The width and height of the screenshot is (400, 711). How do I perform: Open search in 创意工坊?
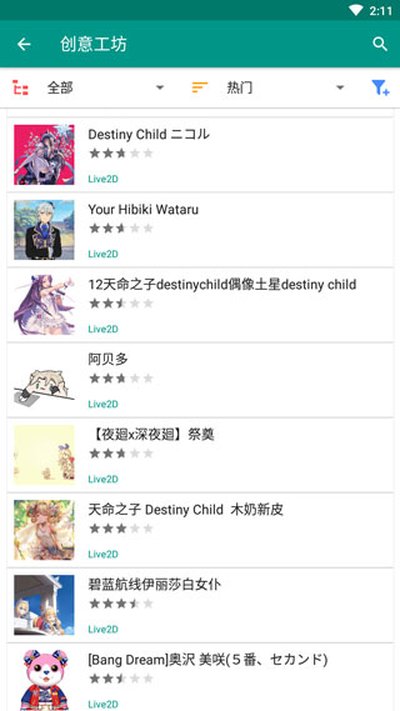380,44
